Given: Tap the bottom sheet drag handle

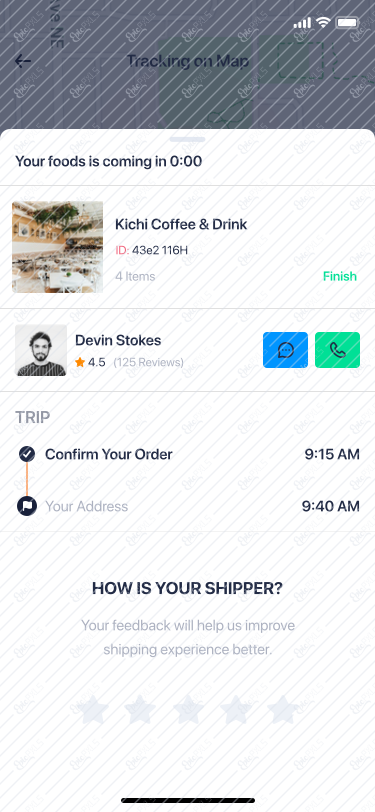Looking at the screenshot, I should pyautogui.click(x=188, y=139).
